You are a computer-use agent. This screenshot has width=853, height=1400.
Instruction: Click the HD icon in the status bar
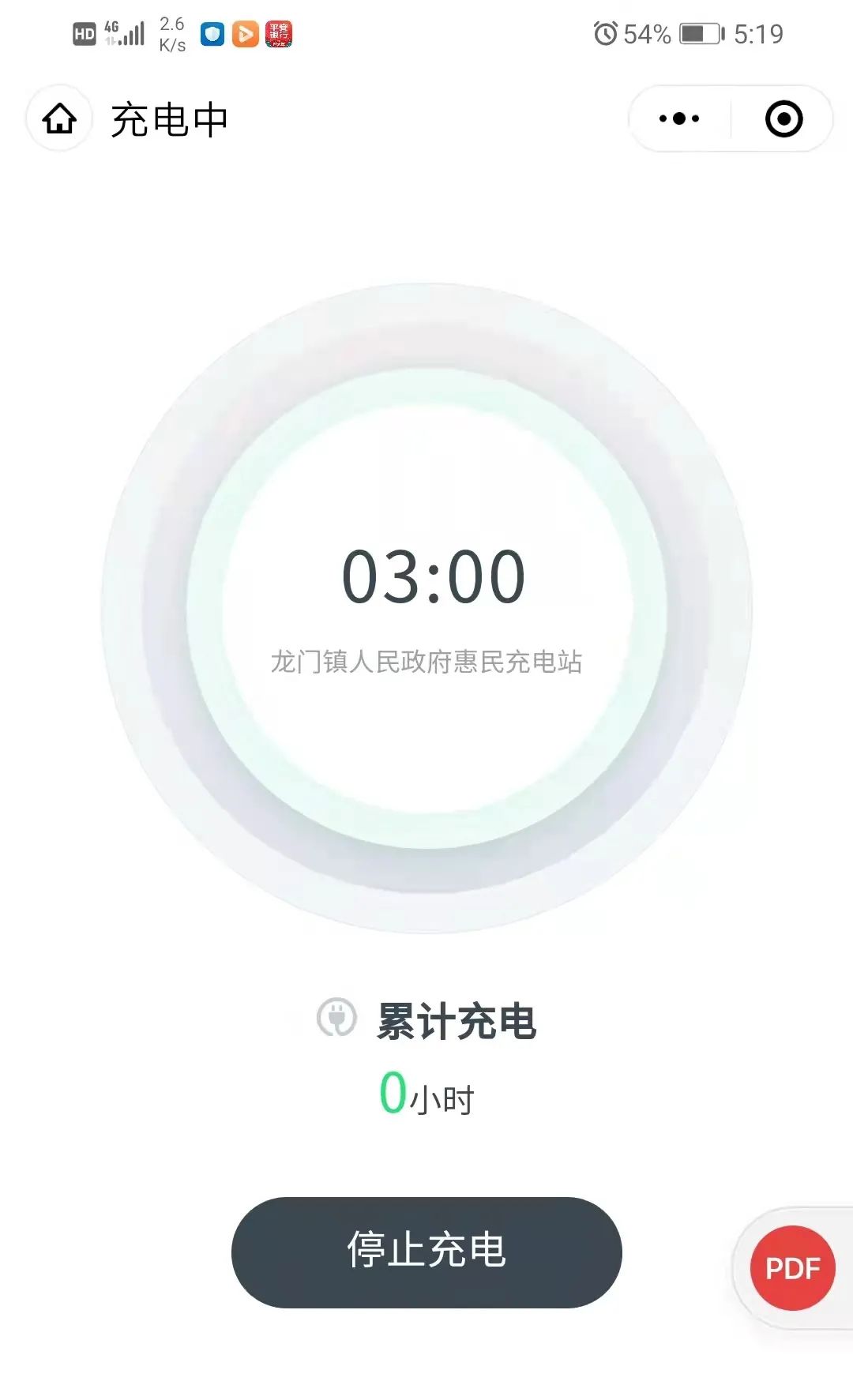(82, 33)
